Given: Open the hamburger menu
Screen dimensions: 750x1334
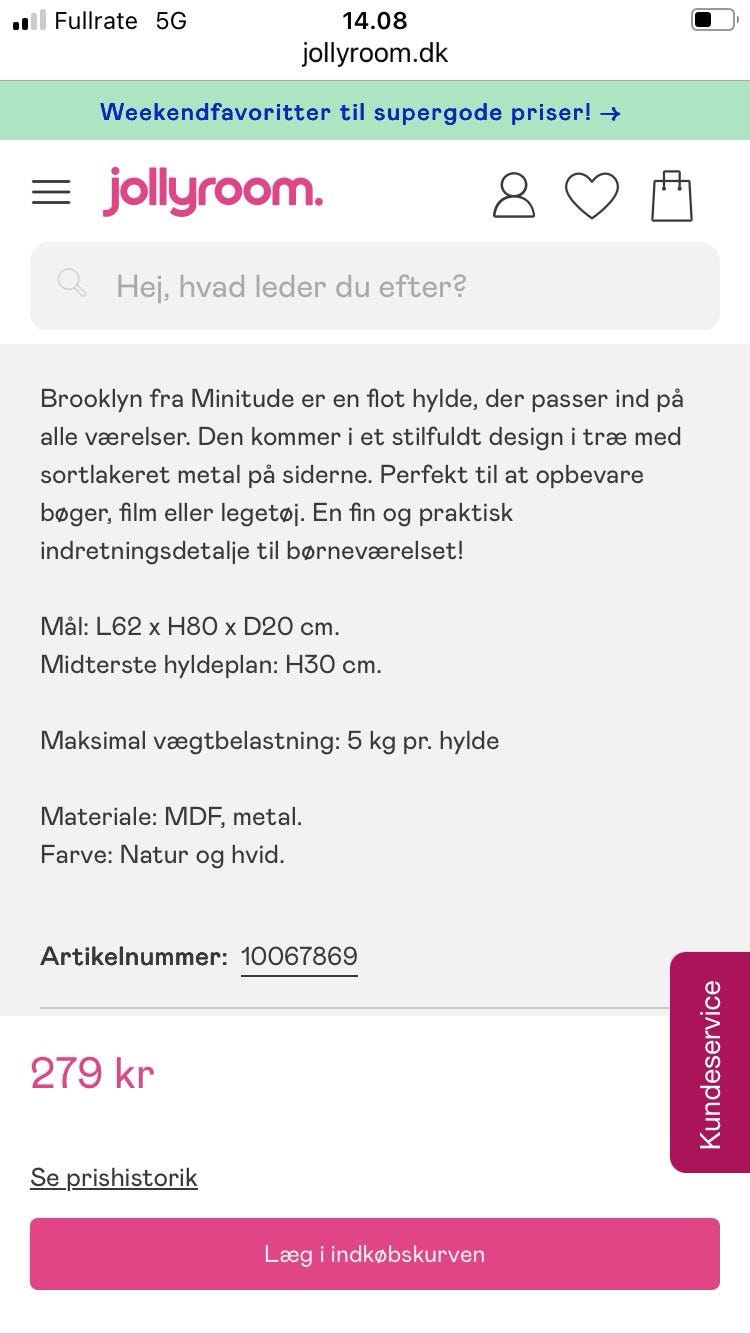Looking at the screenshot, I should tap(51, 192).
